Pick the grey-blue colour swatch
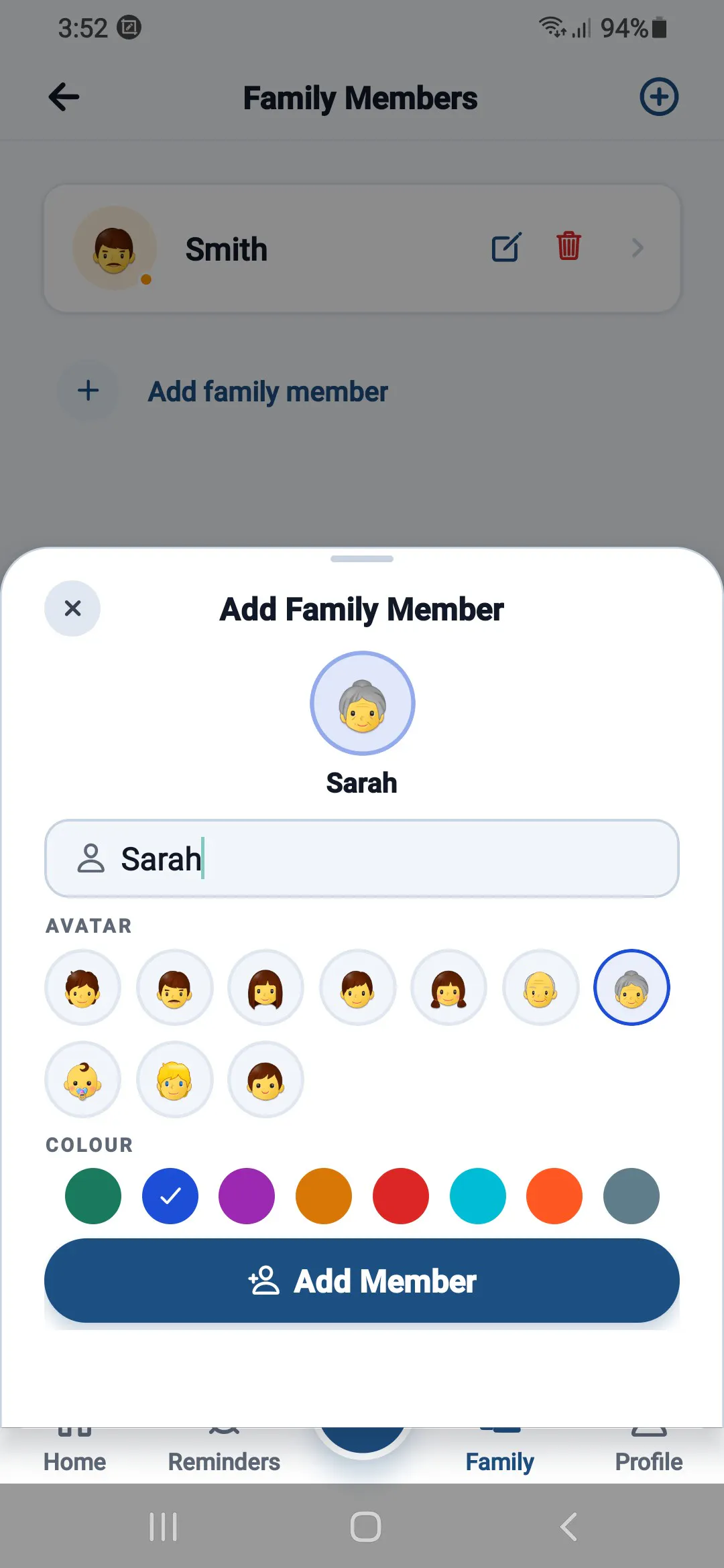Image resolution: width=724 pixels, height=1568 pixels. [631, 1196]
